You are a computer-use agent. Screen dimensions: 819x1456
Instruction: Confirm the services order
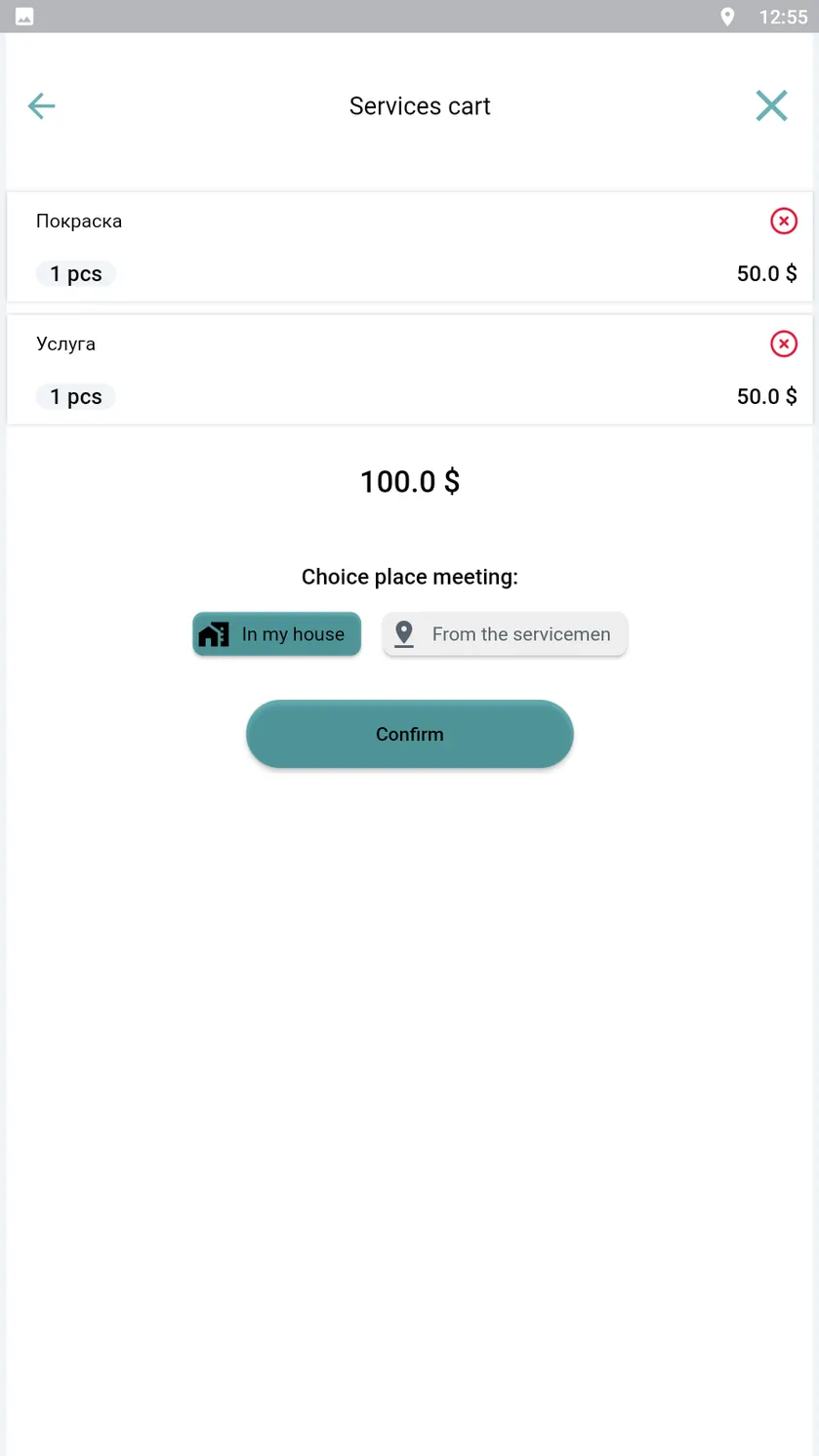click(x=410, y=734)
